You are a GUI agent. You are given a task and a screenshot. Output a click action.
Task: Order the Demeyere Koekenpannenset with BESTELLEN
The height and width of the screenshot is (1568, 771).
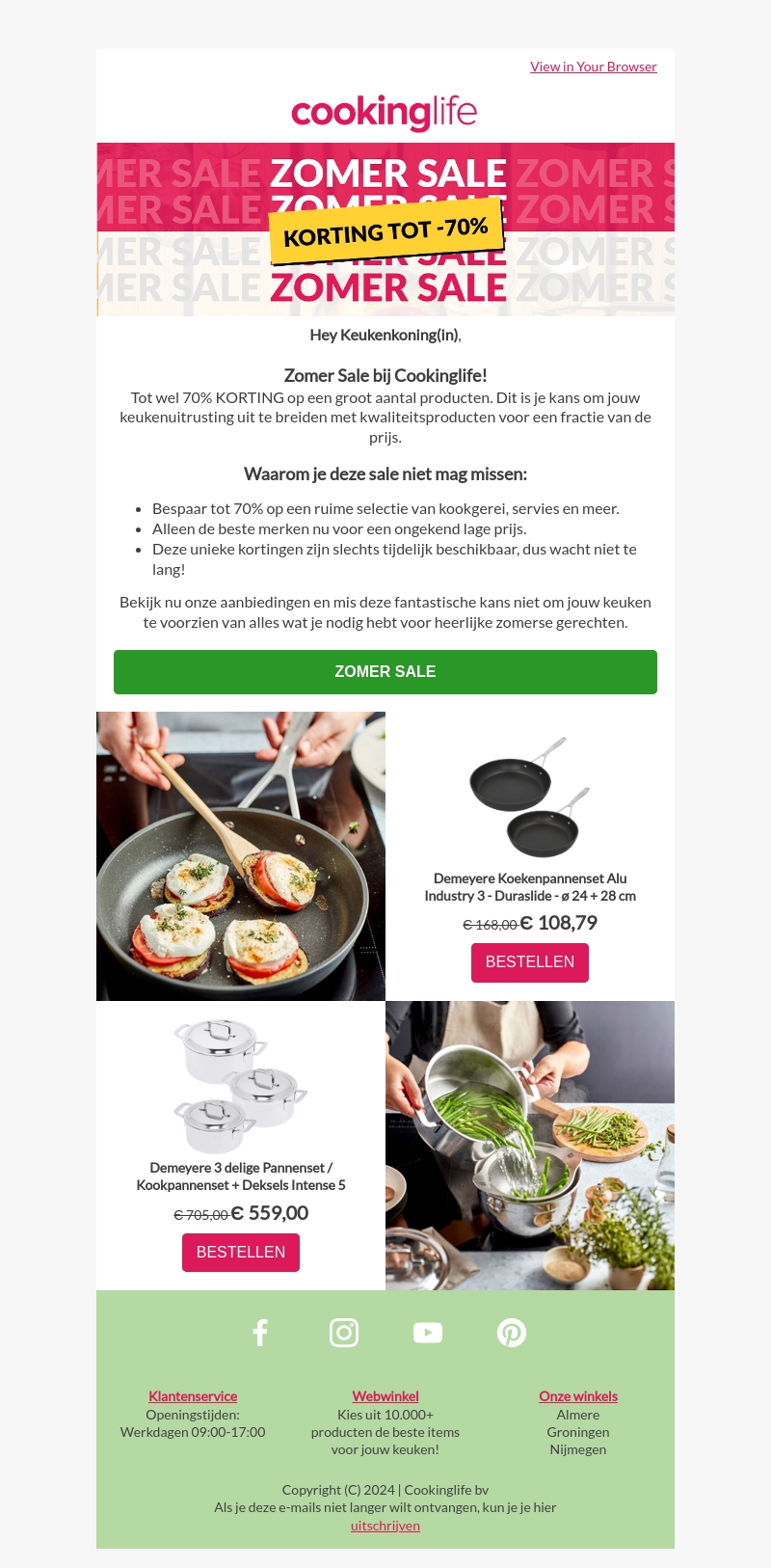(x=529, y=962)
